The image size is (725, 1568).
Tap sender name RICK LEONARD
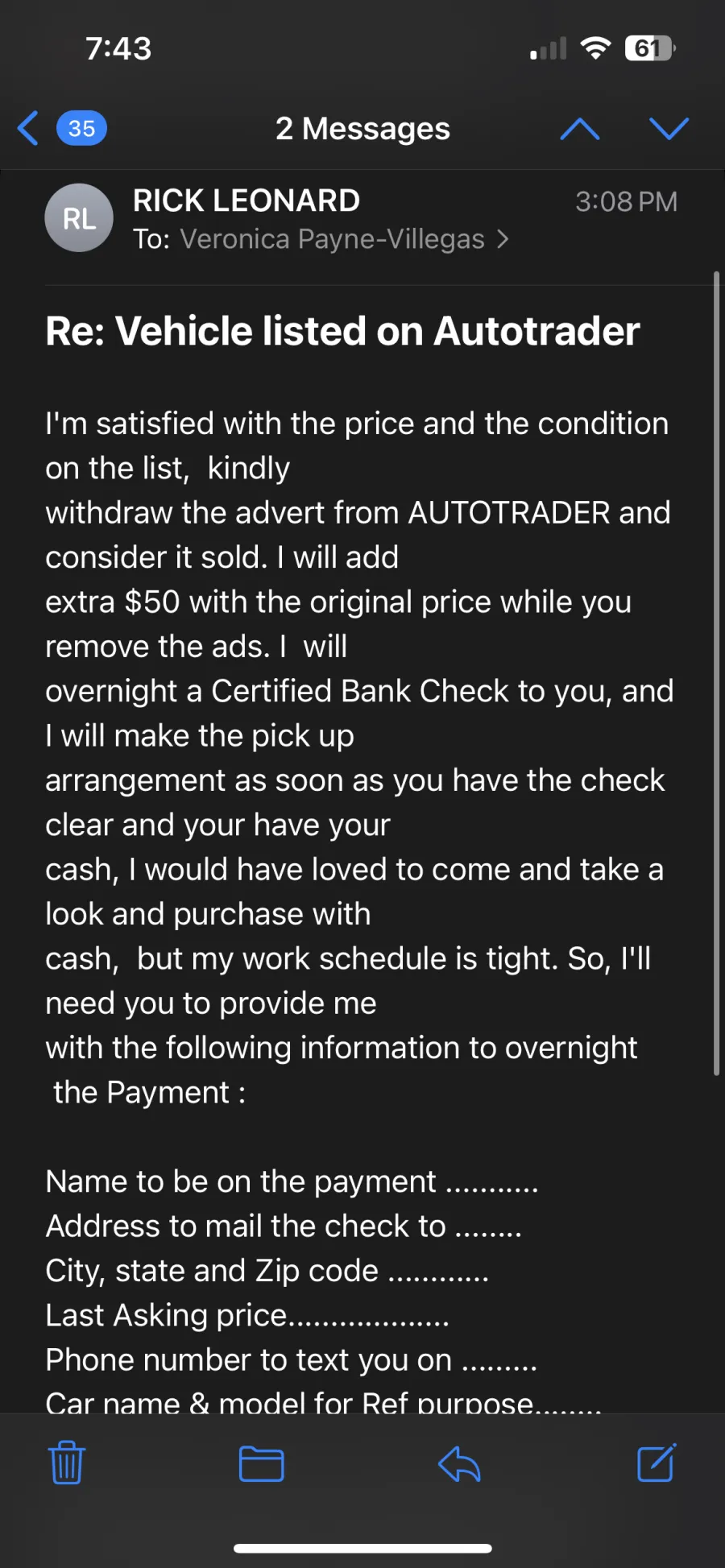click(x=246, y=201)
